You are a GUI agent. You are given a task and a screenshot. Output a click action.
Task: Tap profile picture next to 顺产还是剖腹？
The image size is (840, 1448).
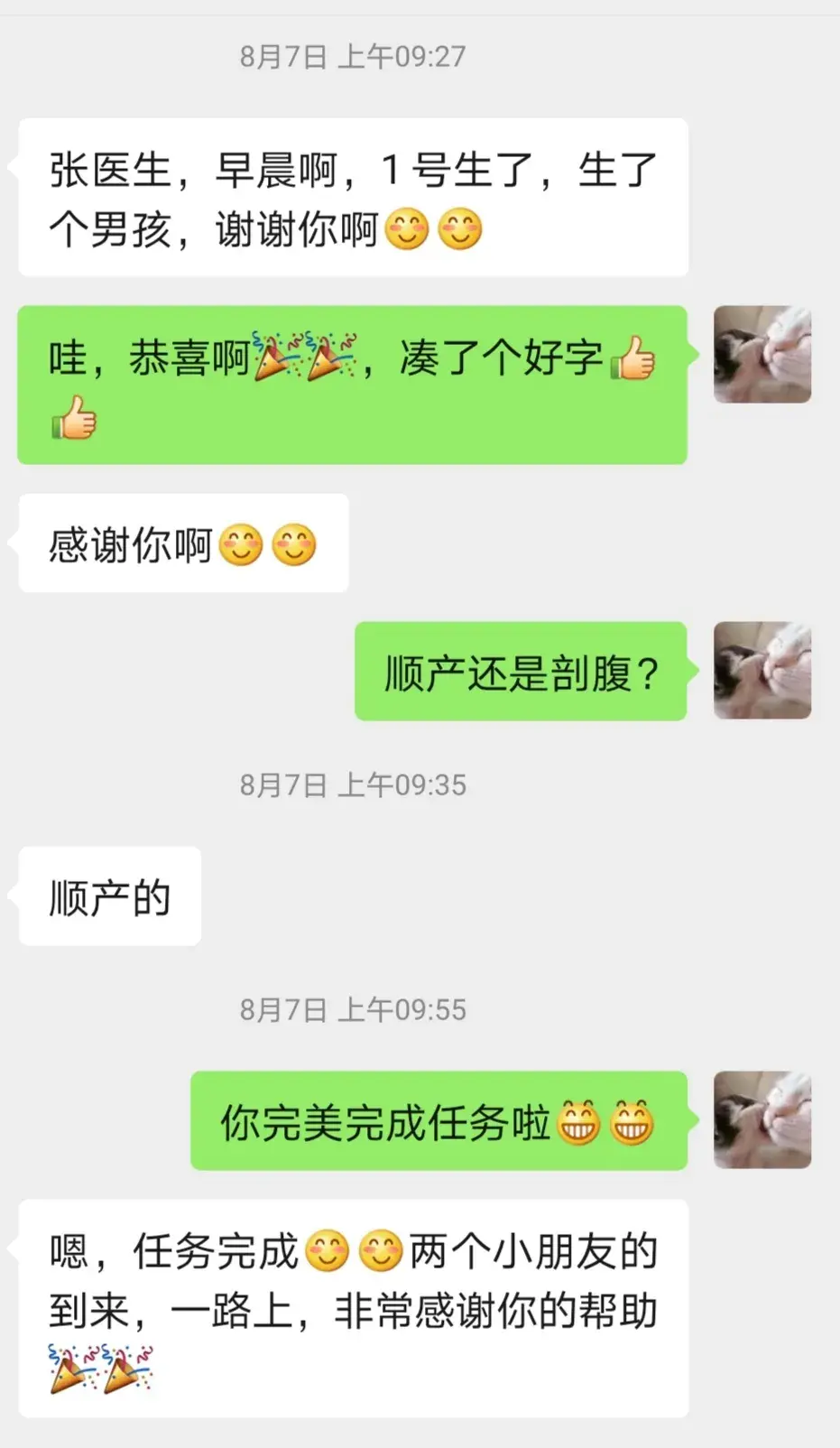pyautogui.click(x=762, y=670)
